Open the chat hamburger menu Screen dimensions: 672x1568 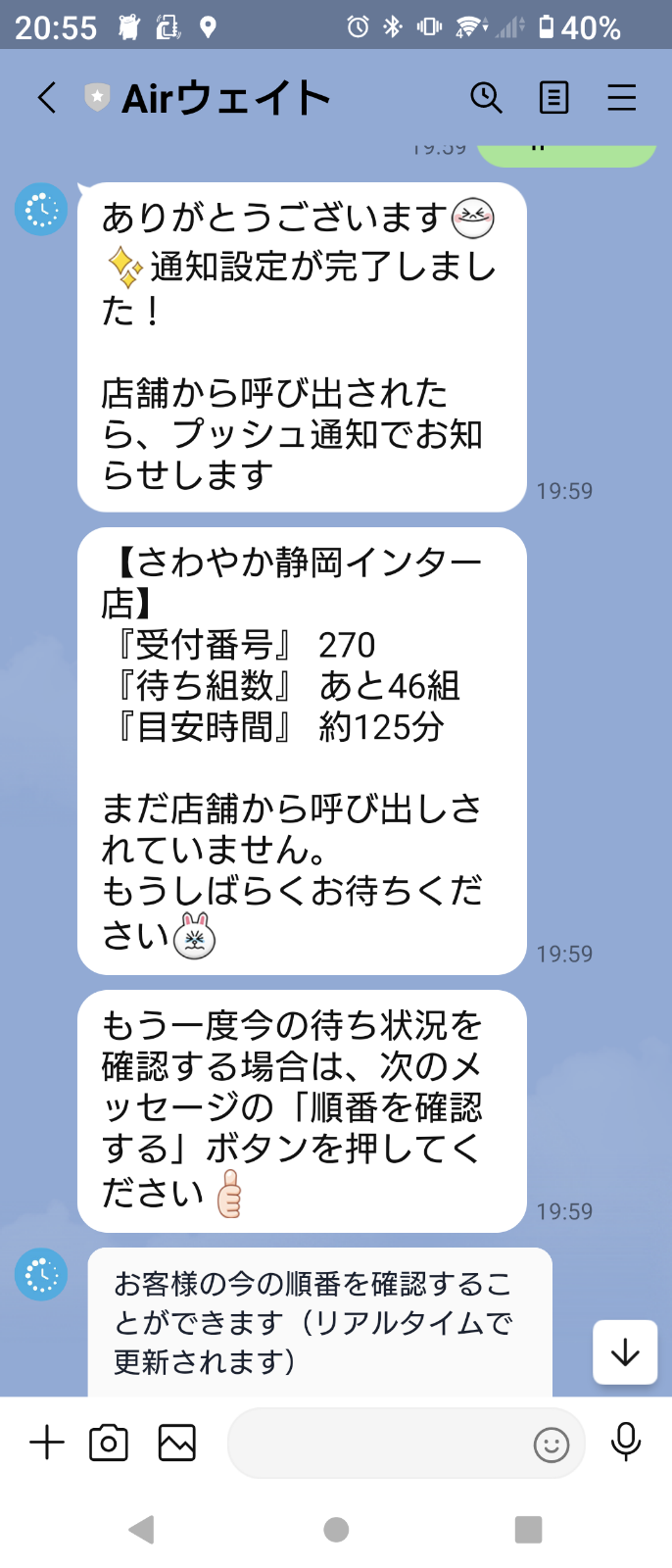tap(621, 97)
